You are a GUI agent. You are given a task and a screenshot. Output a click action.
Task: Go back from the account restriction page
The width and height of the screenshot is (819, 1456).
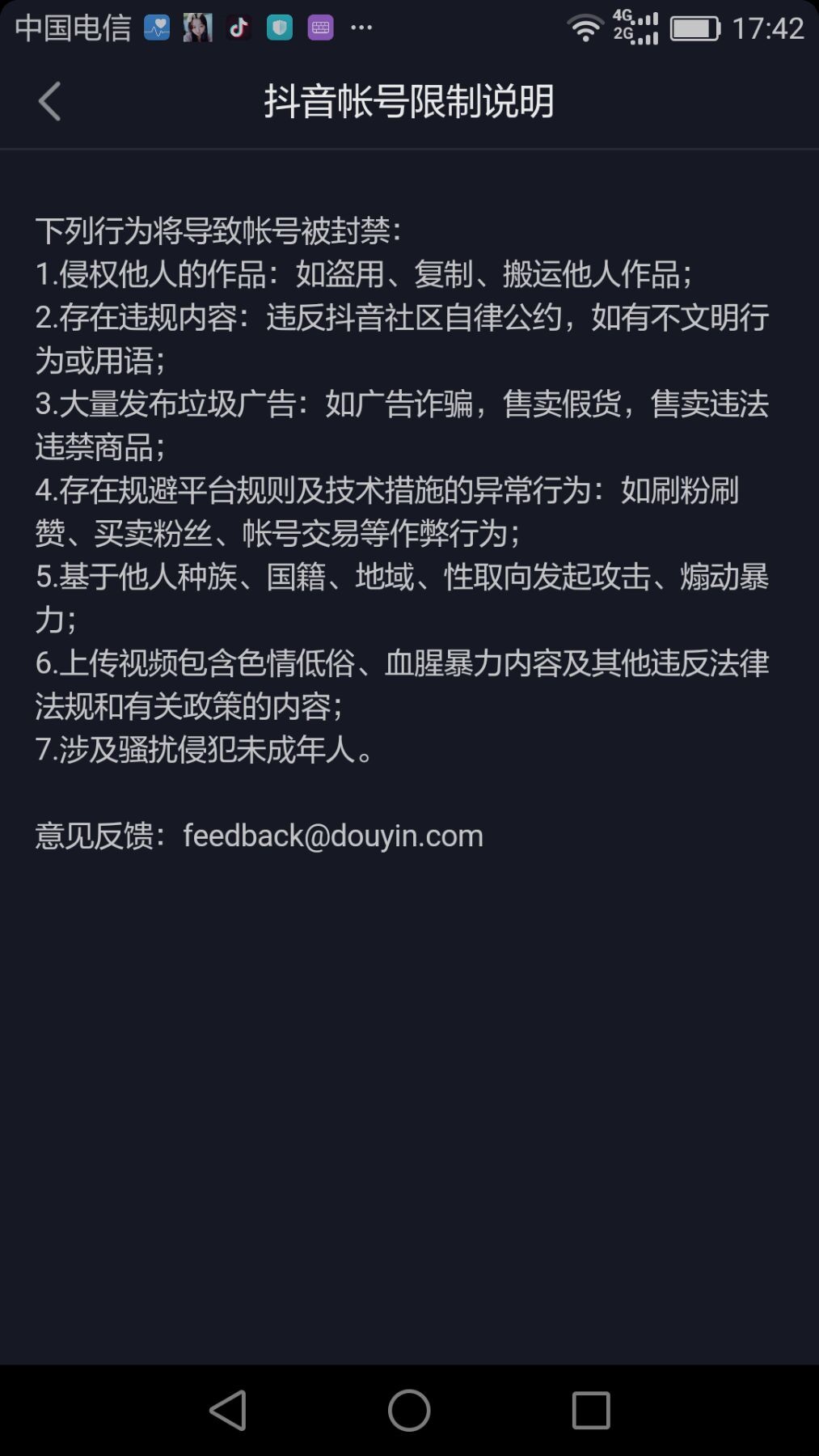49,101
